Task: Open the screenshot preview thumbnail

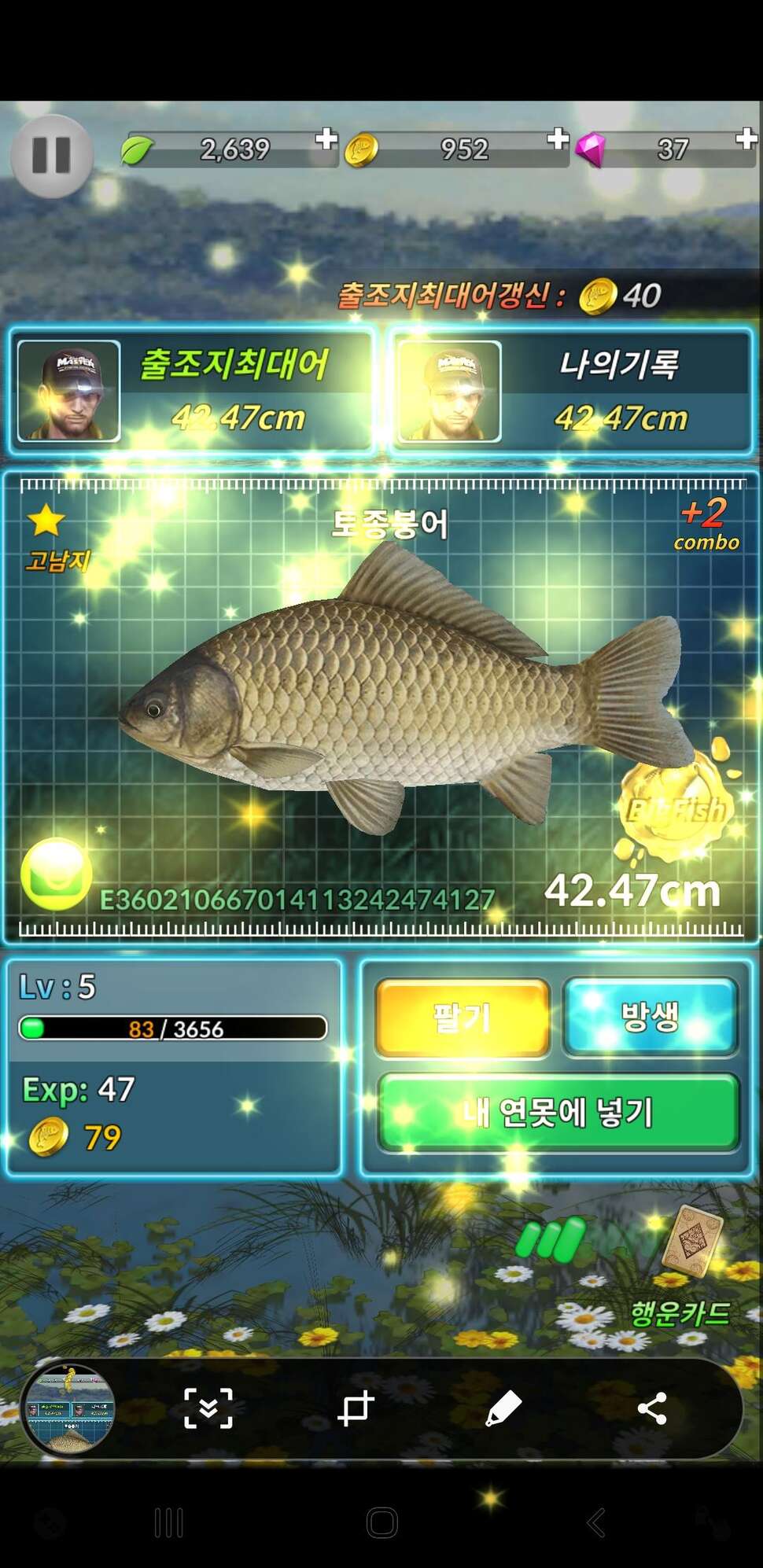Action: click(68, 1408)
